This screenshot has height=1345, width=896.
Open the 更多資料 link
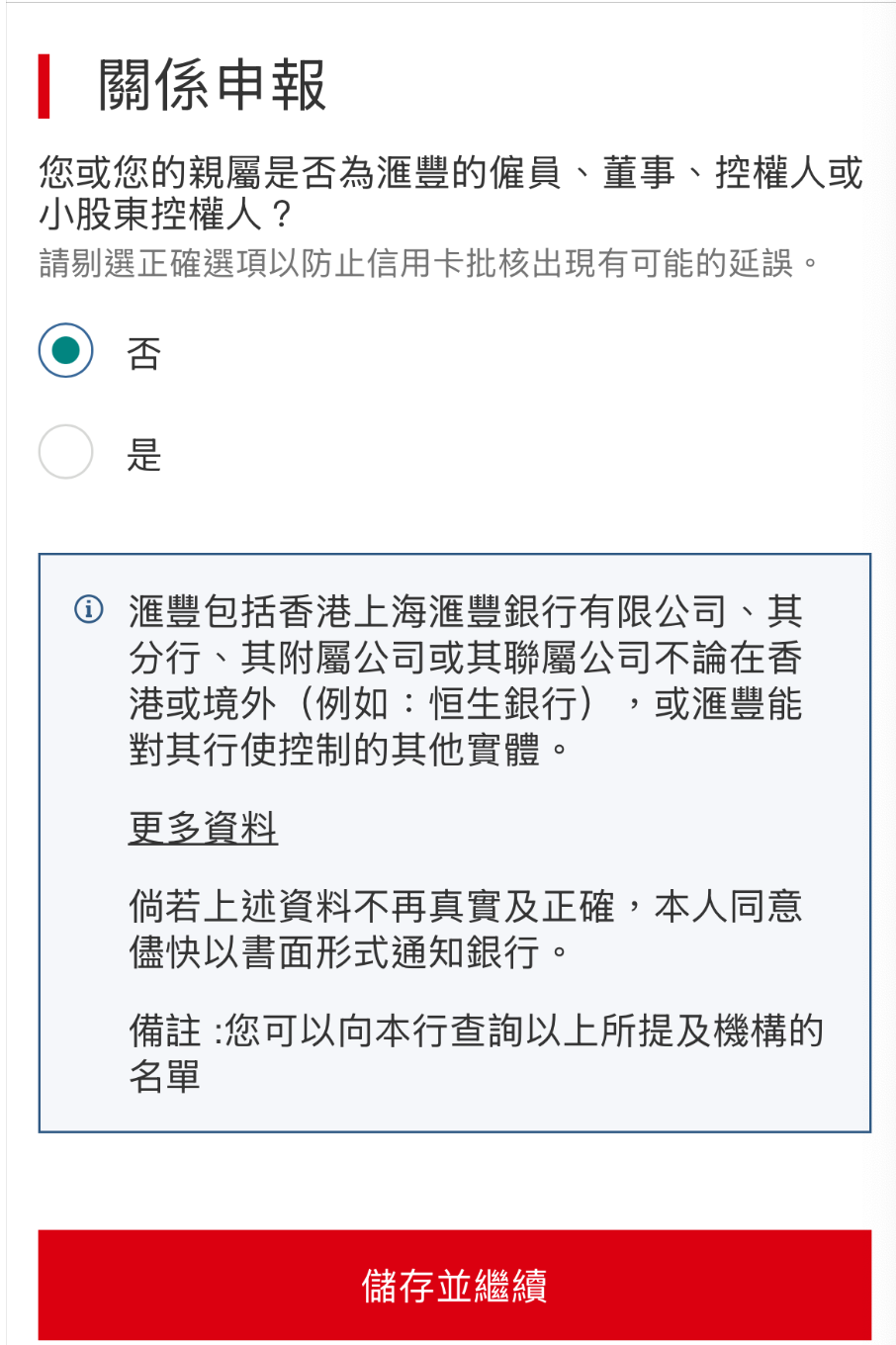203,828
